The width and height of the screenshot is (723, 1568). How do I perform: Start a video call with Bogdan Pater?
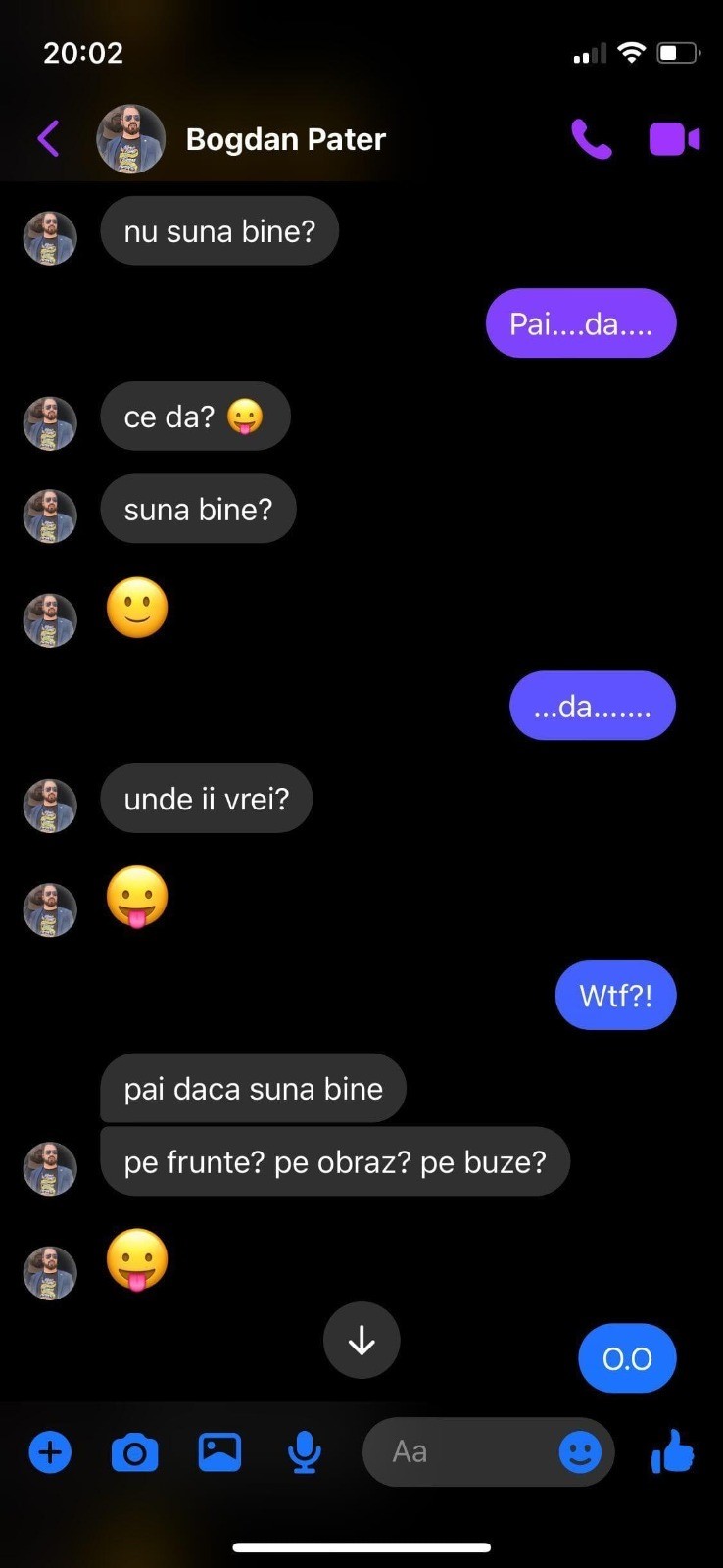coord(674,139)
